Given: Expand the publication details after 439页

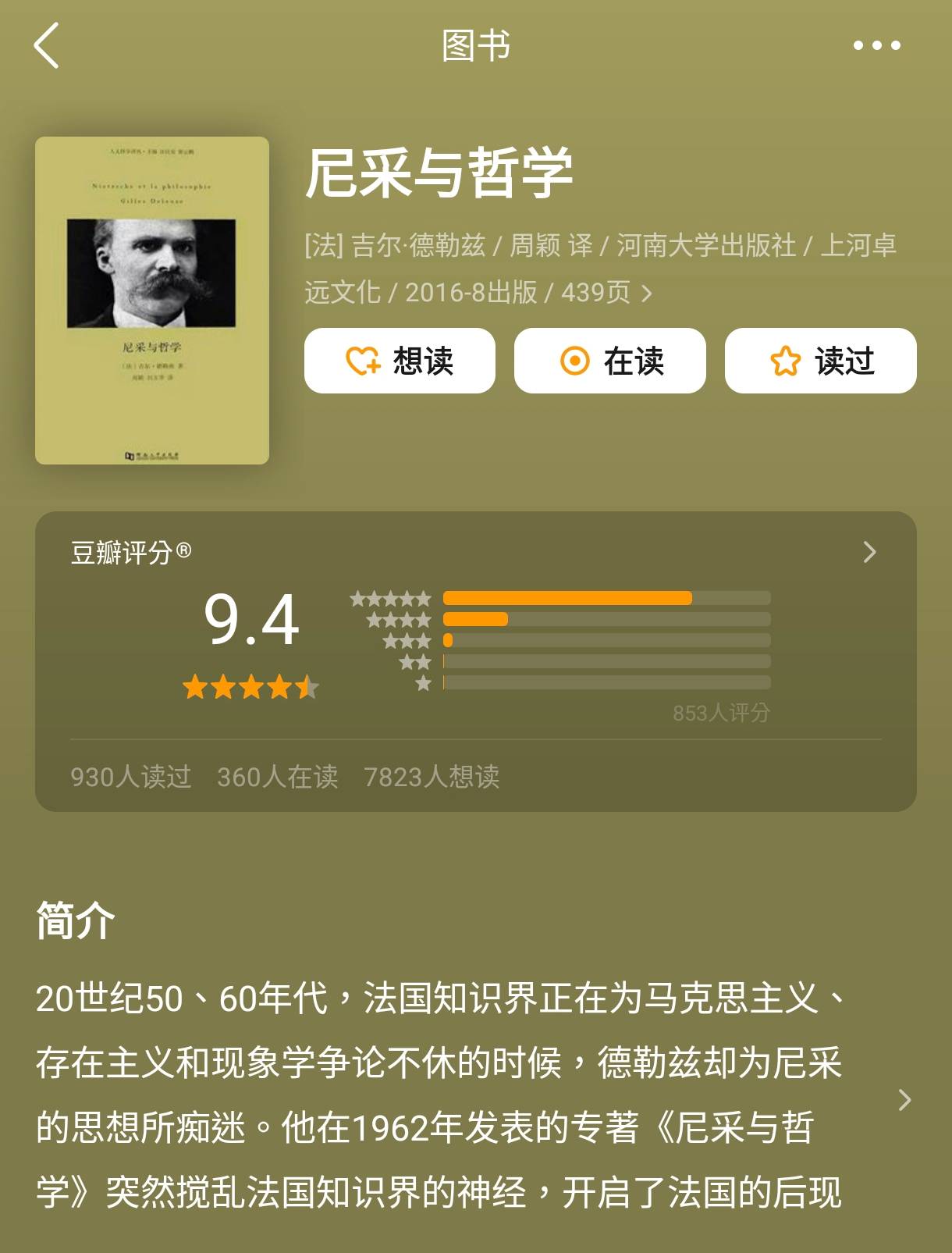Looking at the screenshot, I should tap(646, 294).
